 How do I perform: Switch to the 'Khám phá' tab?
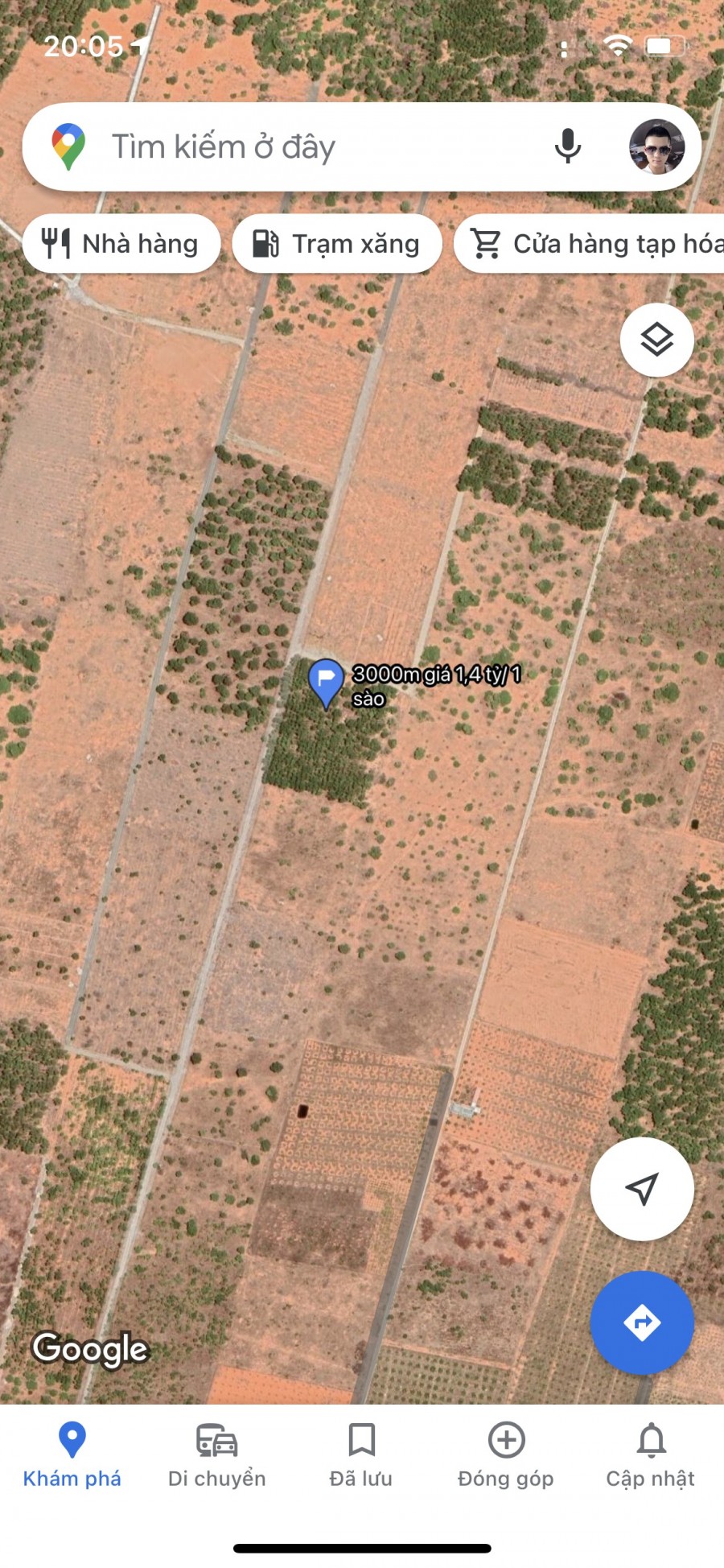pyautogui.click(x=72, y=1457)
